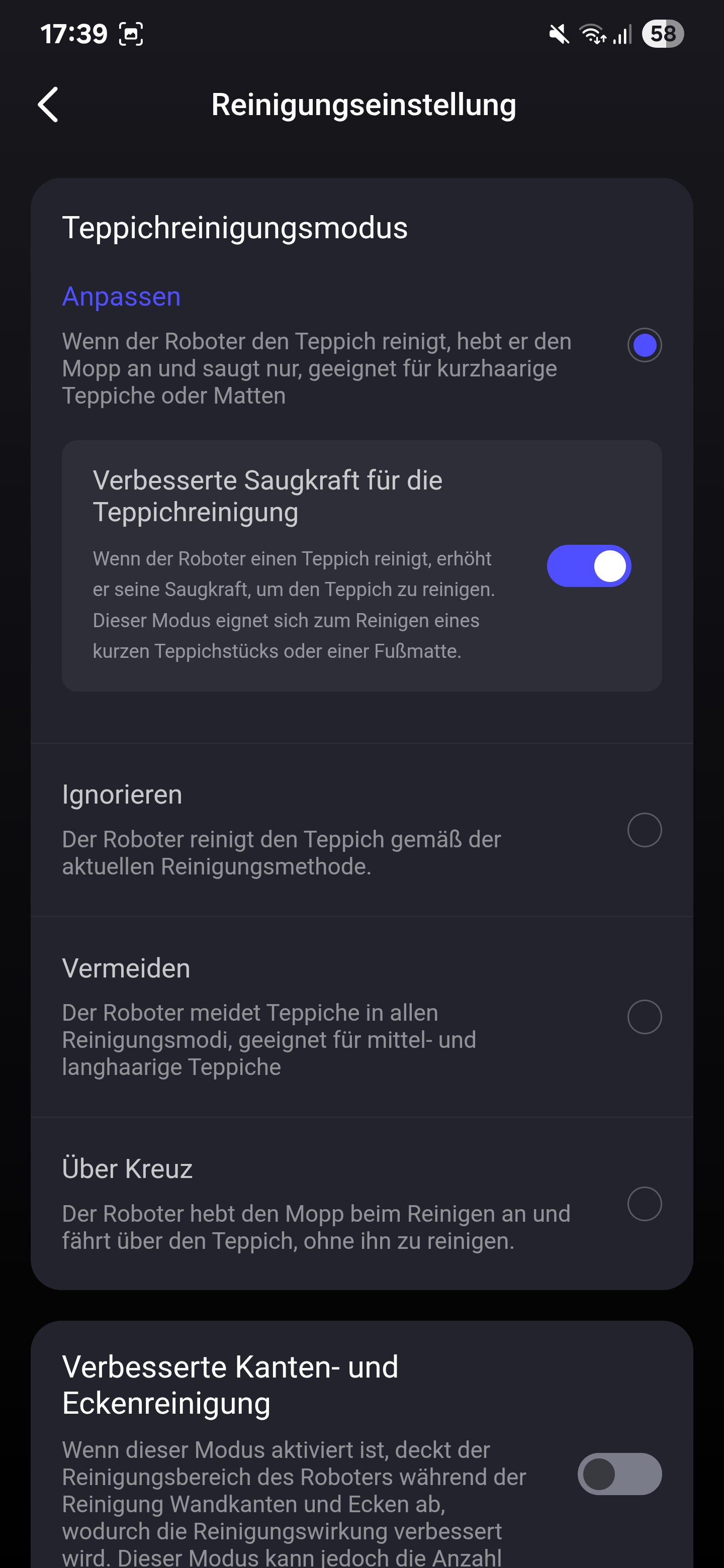Select the Anpassen carpet mode
The width and height of the screenshot is (724, 1568).
(x=644, y=345)
